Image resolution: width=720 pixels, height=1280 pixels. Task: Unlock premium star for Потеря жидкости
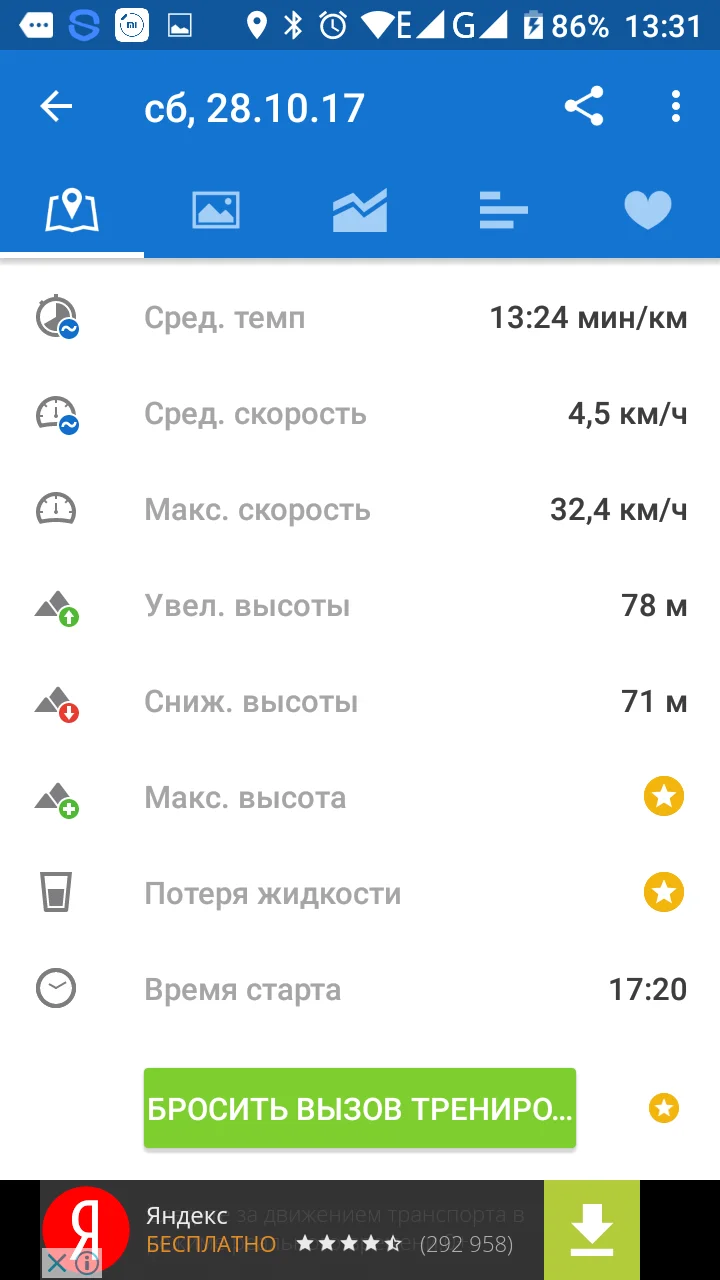click(664, 893)
